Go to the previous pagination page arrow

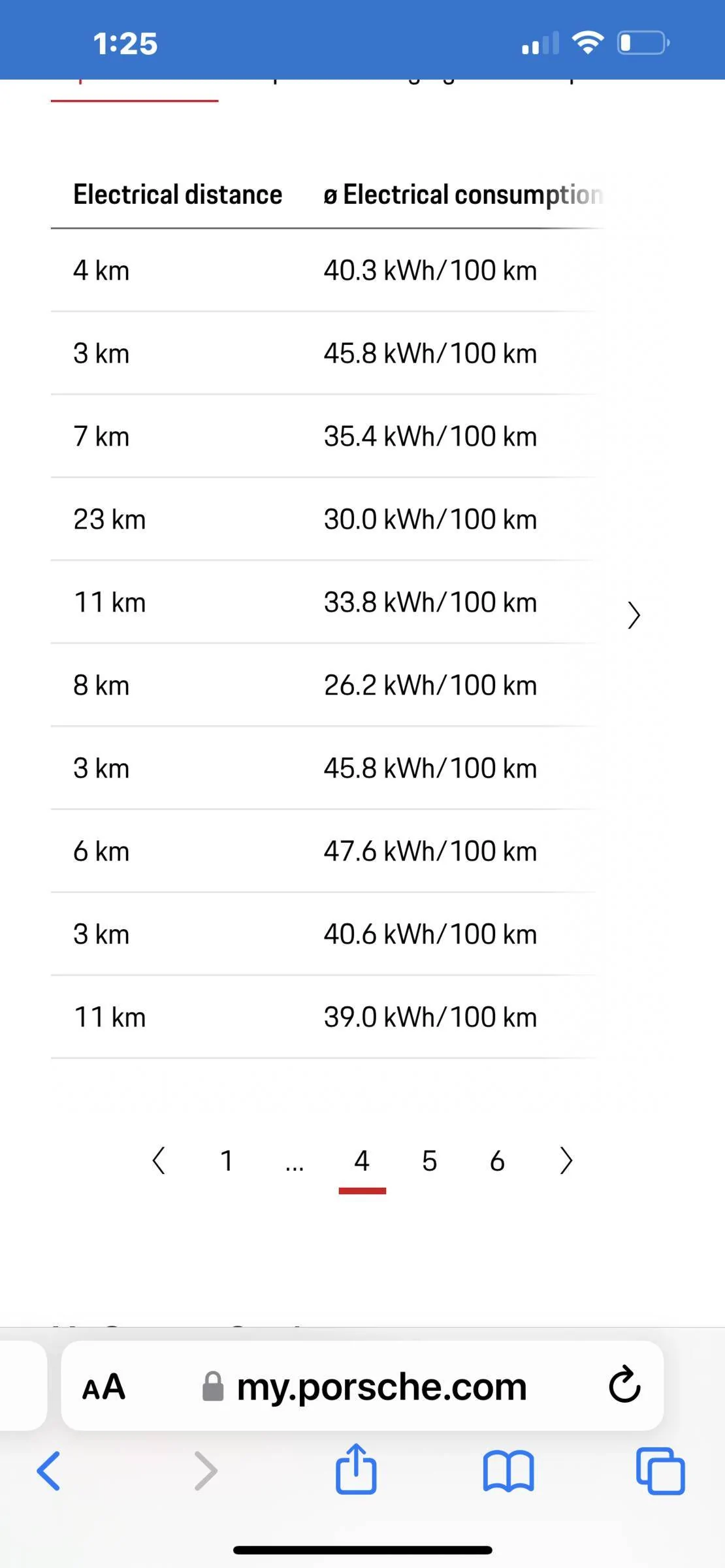[x=159, y=1161]
